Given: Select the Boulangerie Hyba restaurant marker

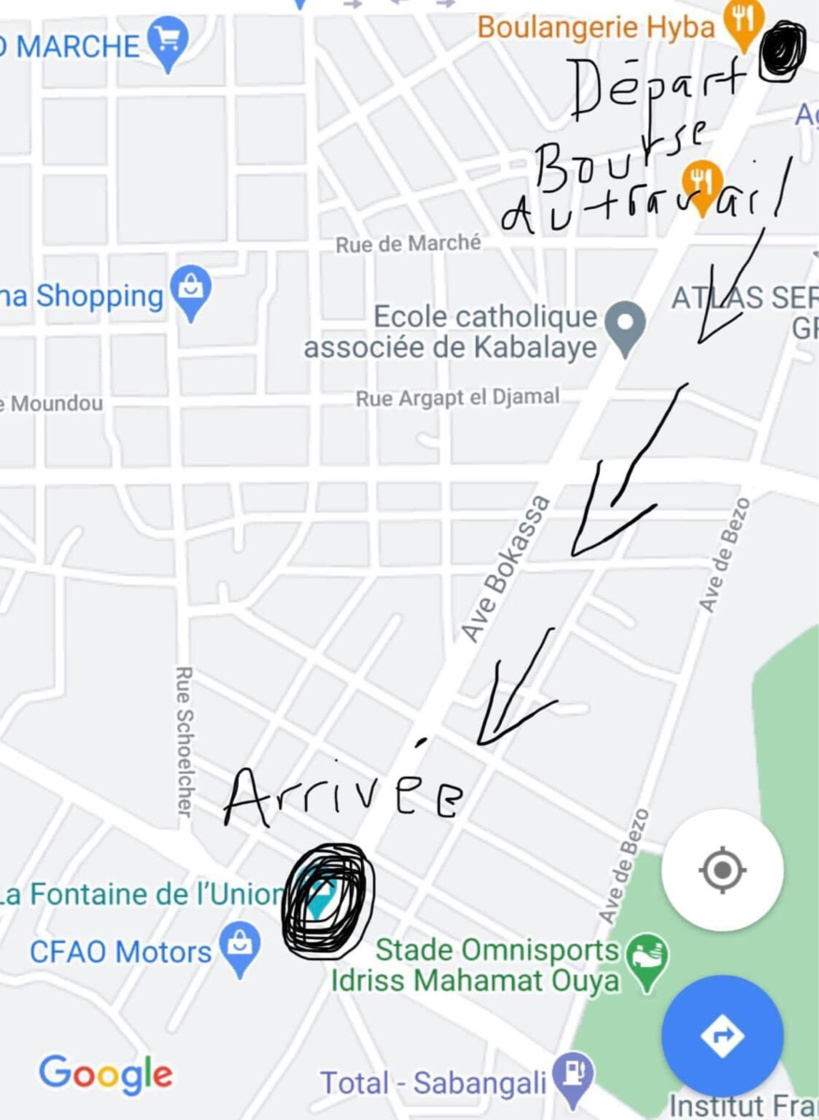Looking at the screenshot, I should pyautogui.click(x=742, y=17).
